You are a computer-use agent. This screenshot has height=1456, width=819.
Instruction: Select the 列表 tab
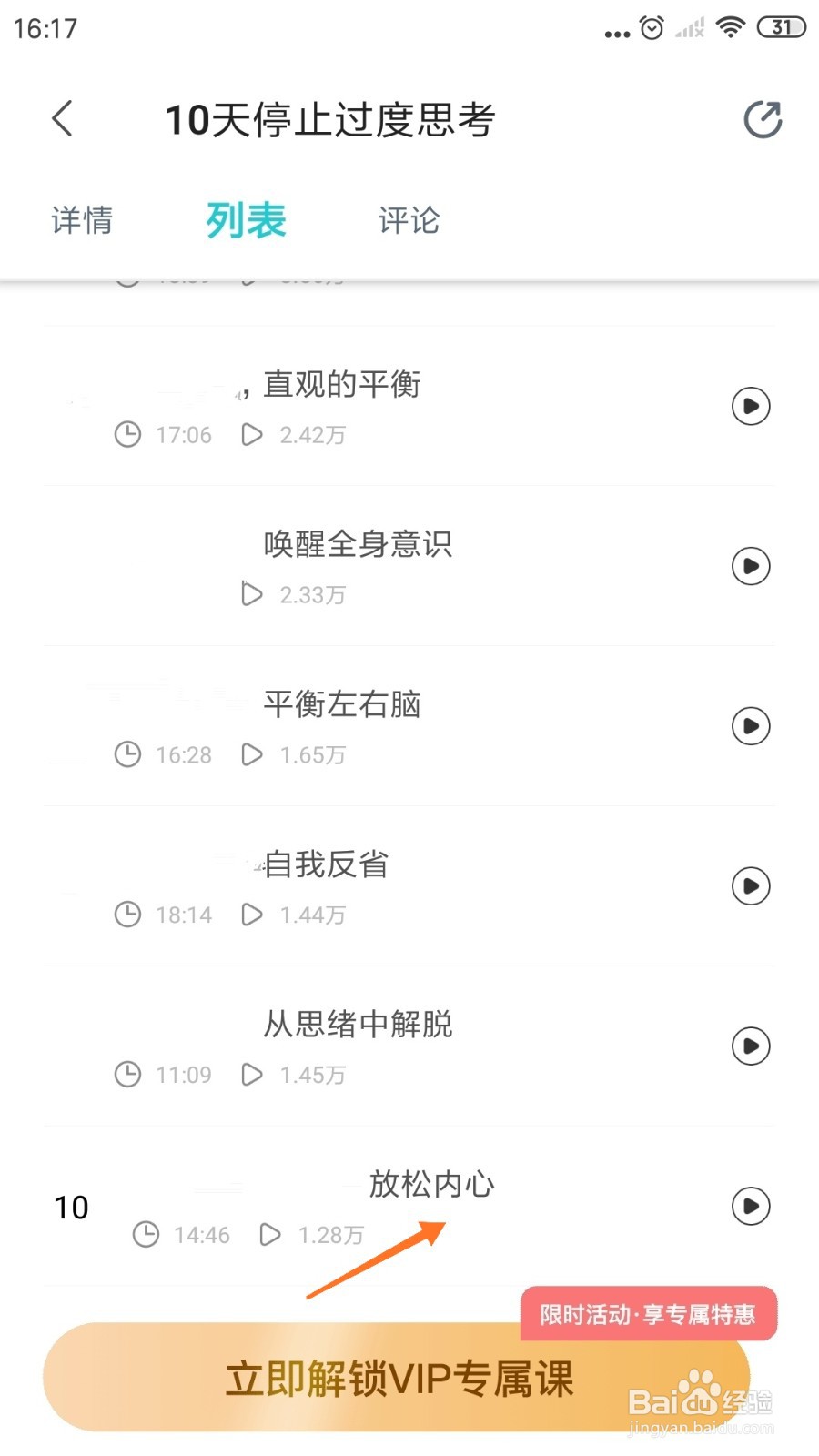[x=246, y=220]
